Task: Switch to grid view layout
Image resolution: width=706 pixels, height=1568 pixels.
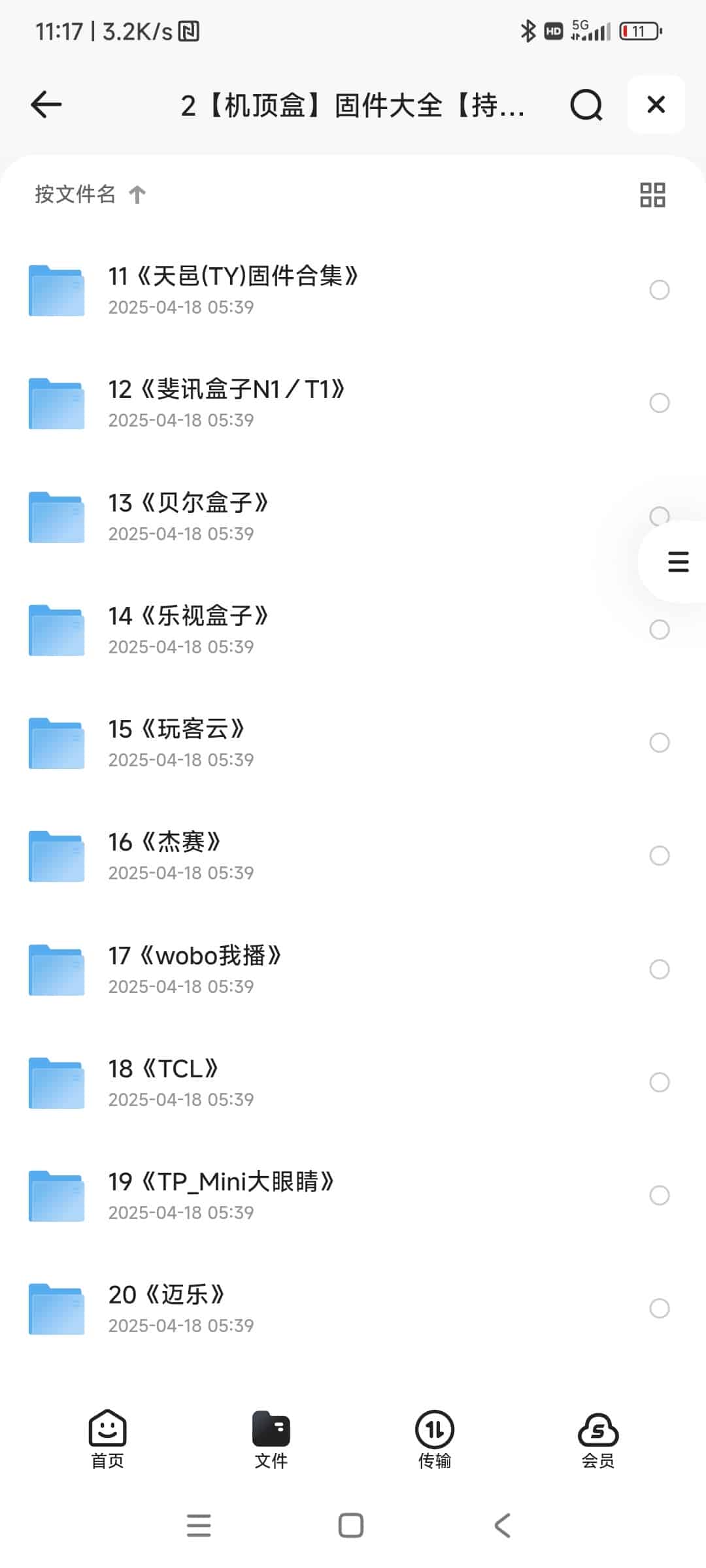Action: click(652, 195)
